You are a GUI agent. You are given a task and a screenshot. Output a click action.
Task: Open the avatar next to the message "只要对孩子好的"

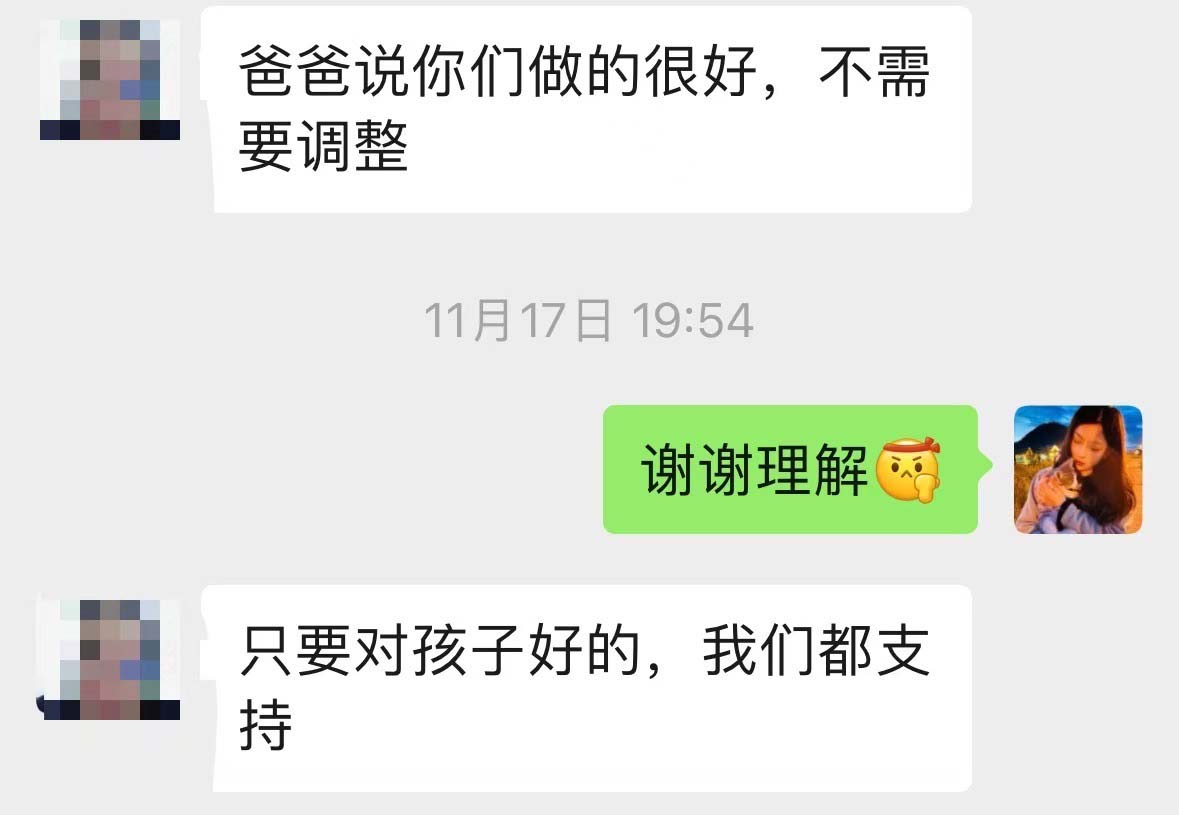click(x=110, y=659)
